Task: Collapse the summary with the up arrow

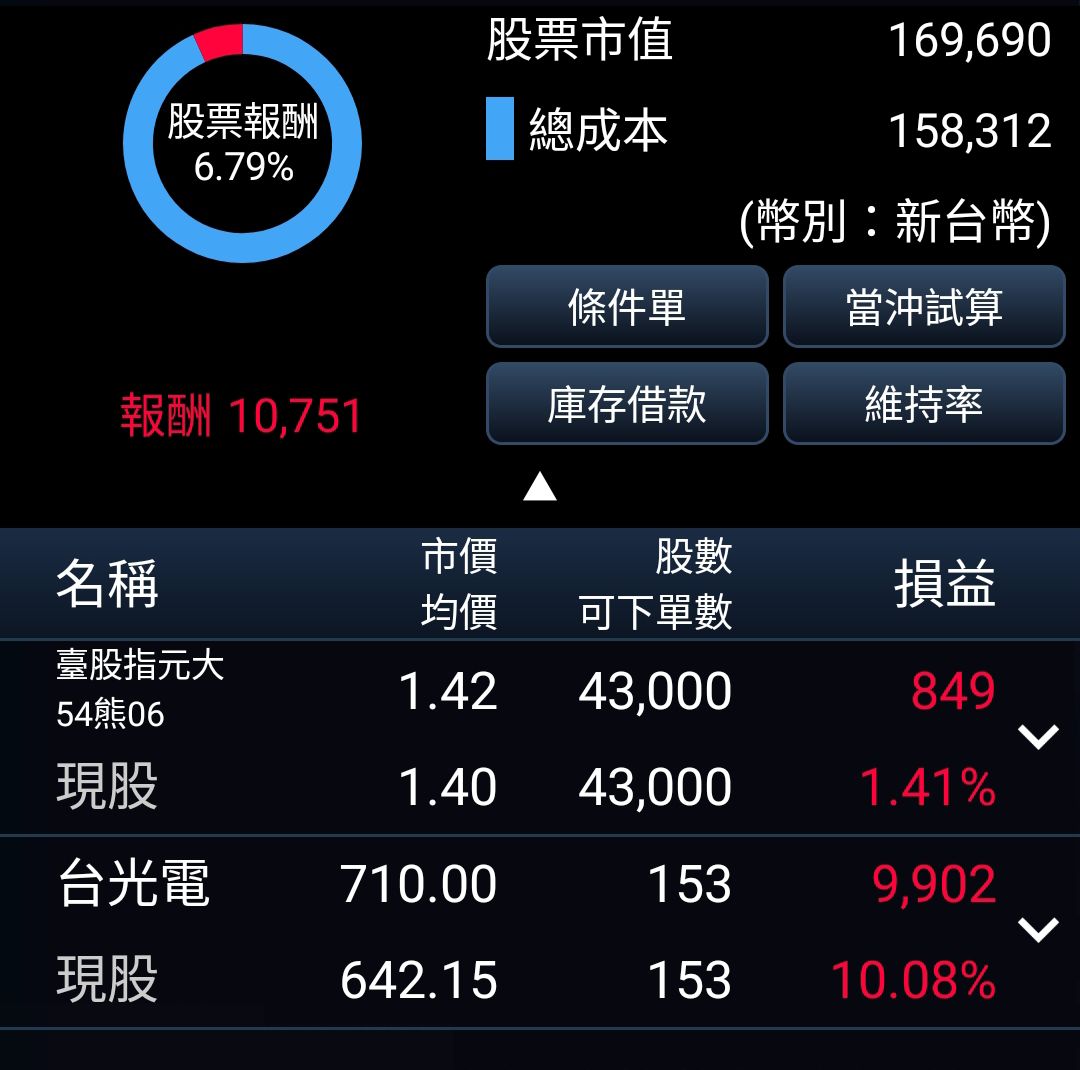Action: click(539, 486)
